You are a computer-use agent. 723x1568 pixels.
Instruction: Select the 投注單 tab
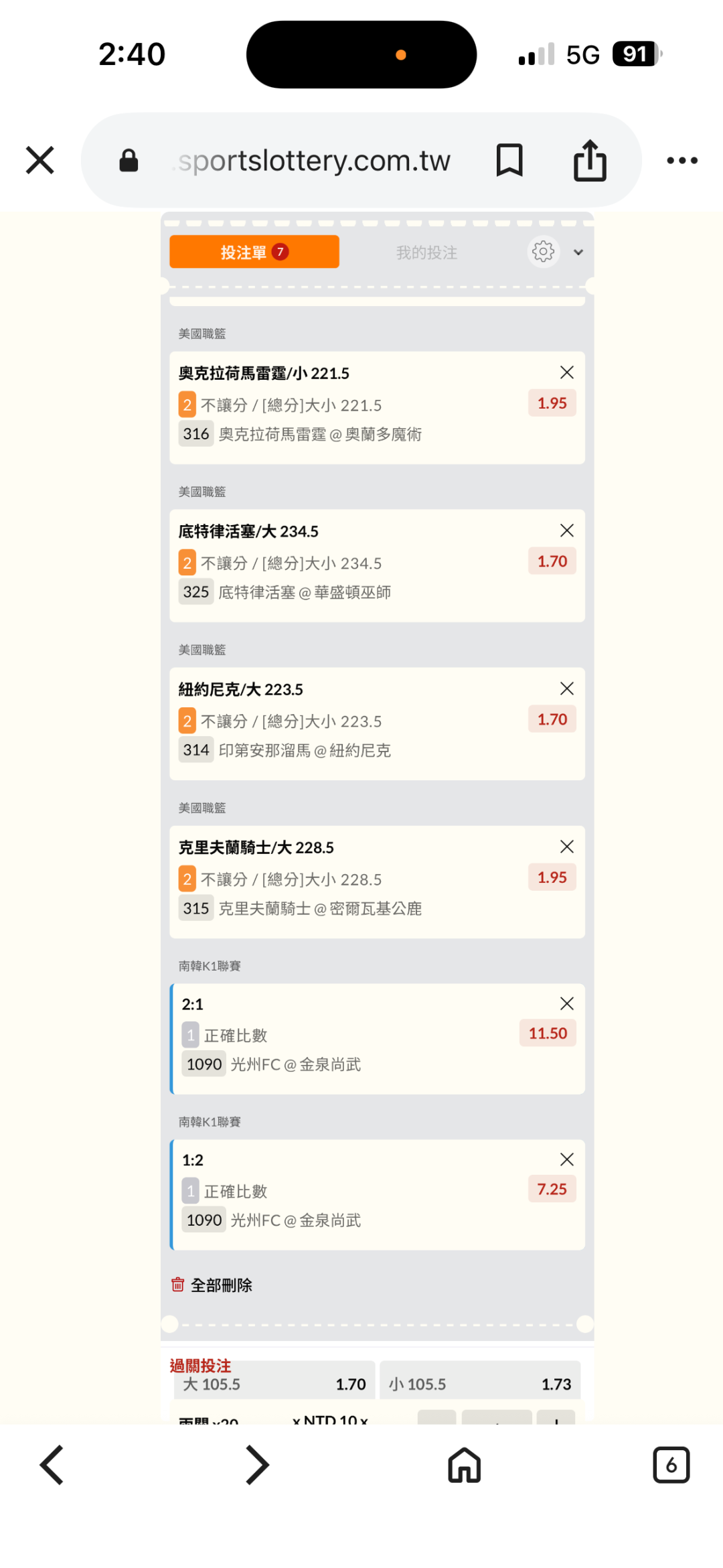(254, 253)
